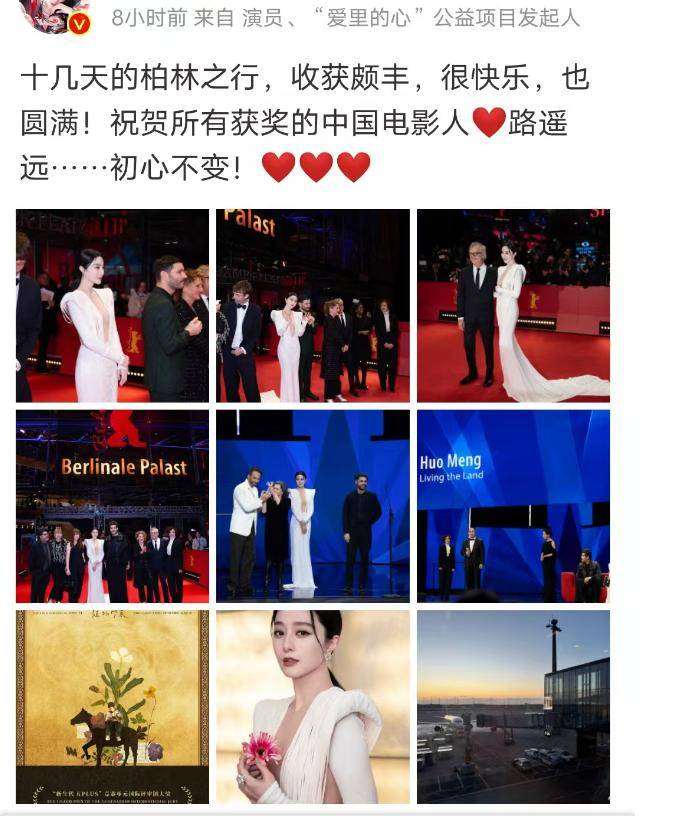682x816 pixels.
Task: Enlarge the Berlinale Palast group photo
Action: (x=112, y=506)
